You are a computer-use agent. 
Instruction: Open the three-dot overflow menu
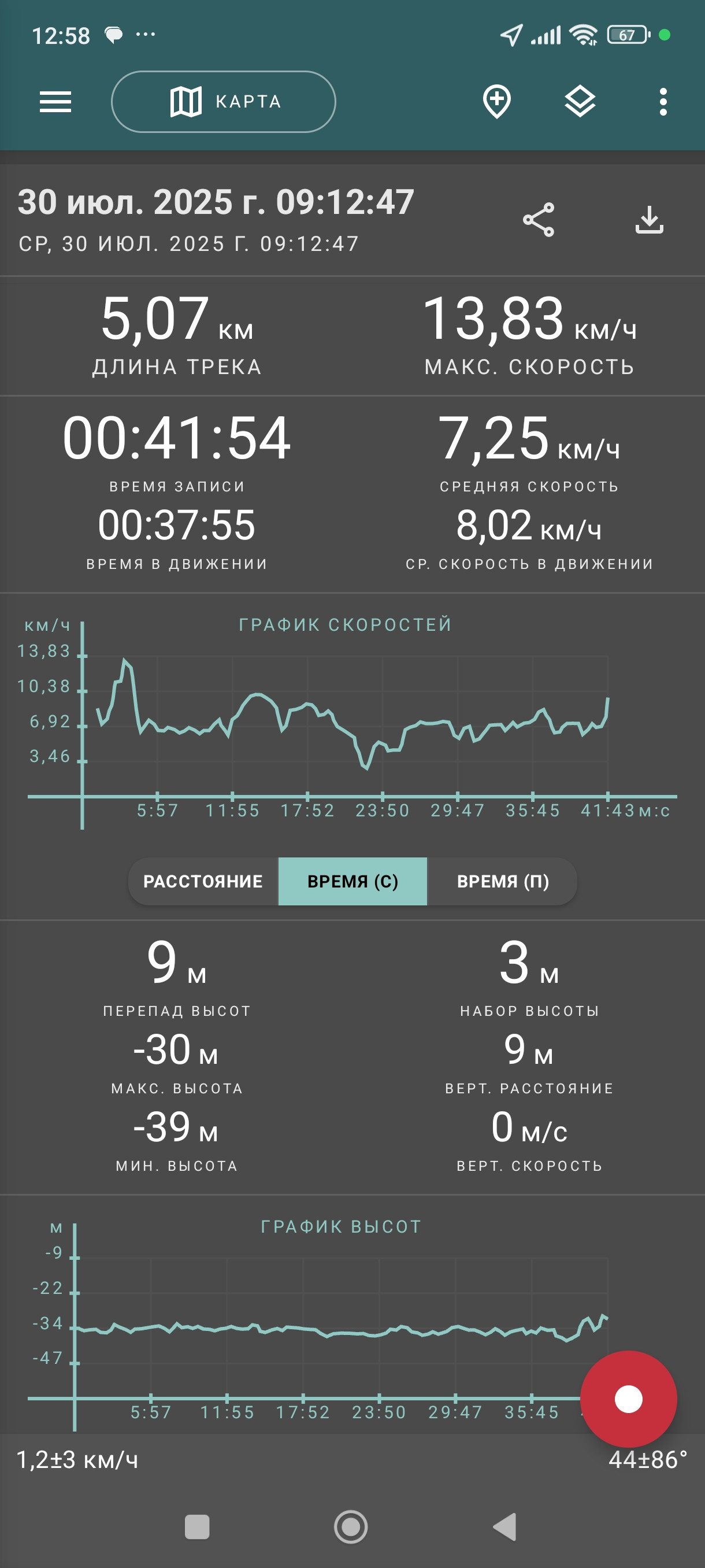(663, 102)
